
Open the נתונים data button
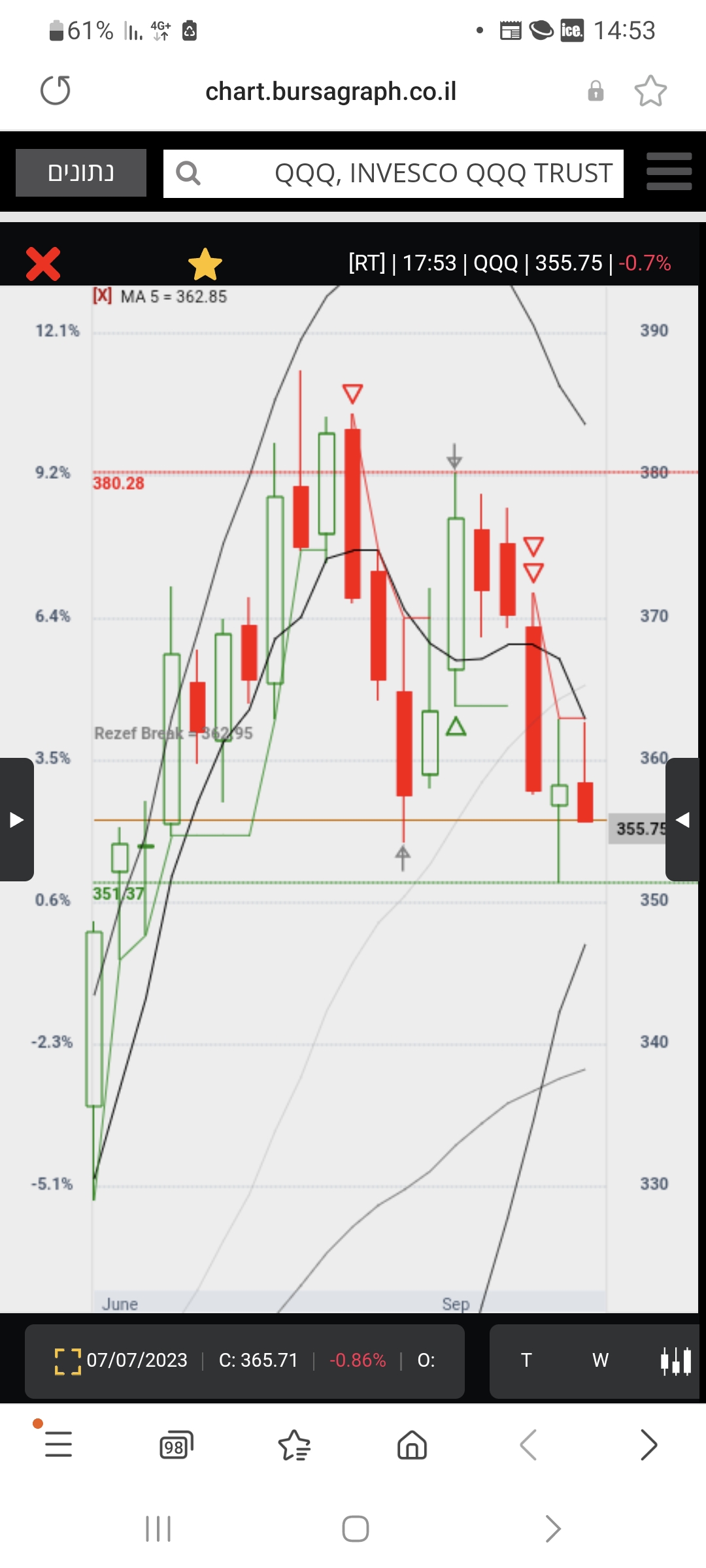pyautogui.click(x=81, y=173)
